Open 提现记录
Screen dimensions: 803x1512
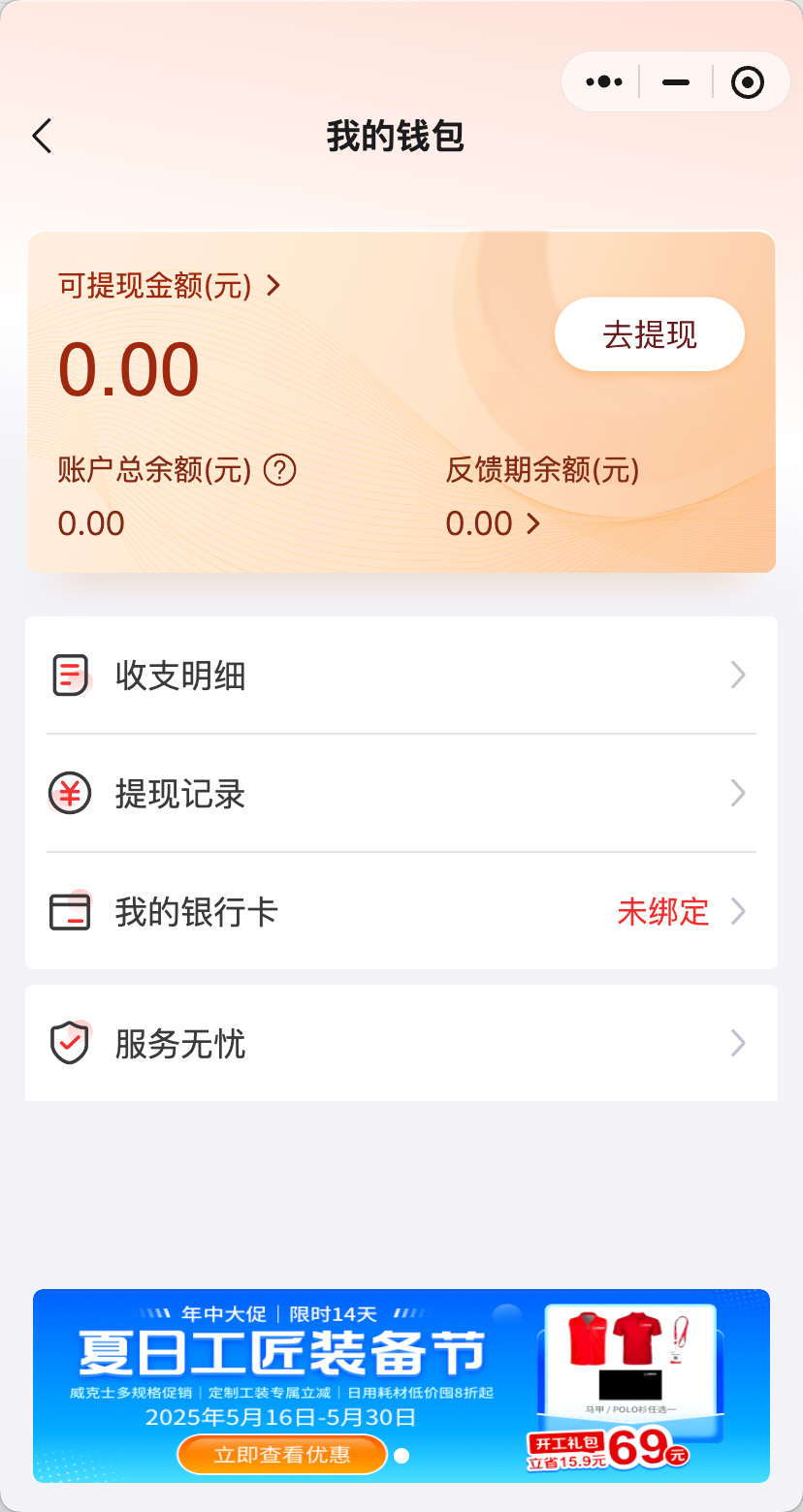[401, 794]
